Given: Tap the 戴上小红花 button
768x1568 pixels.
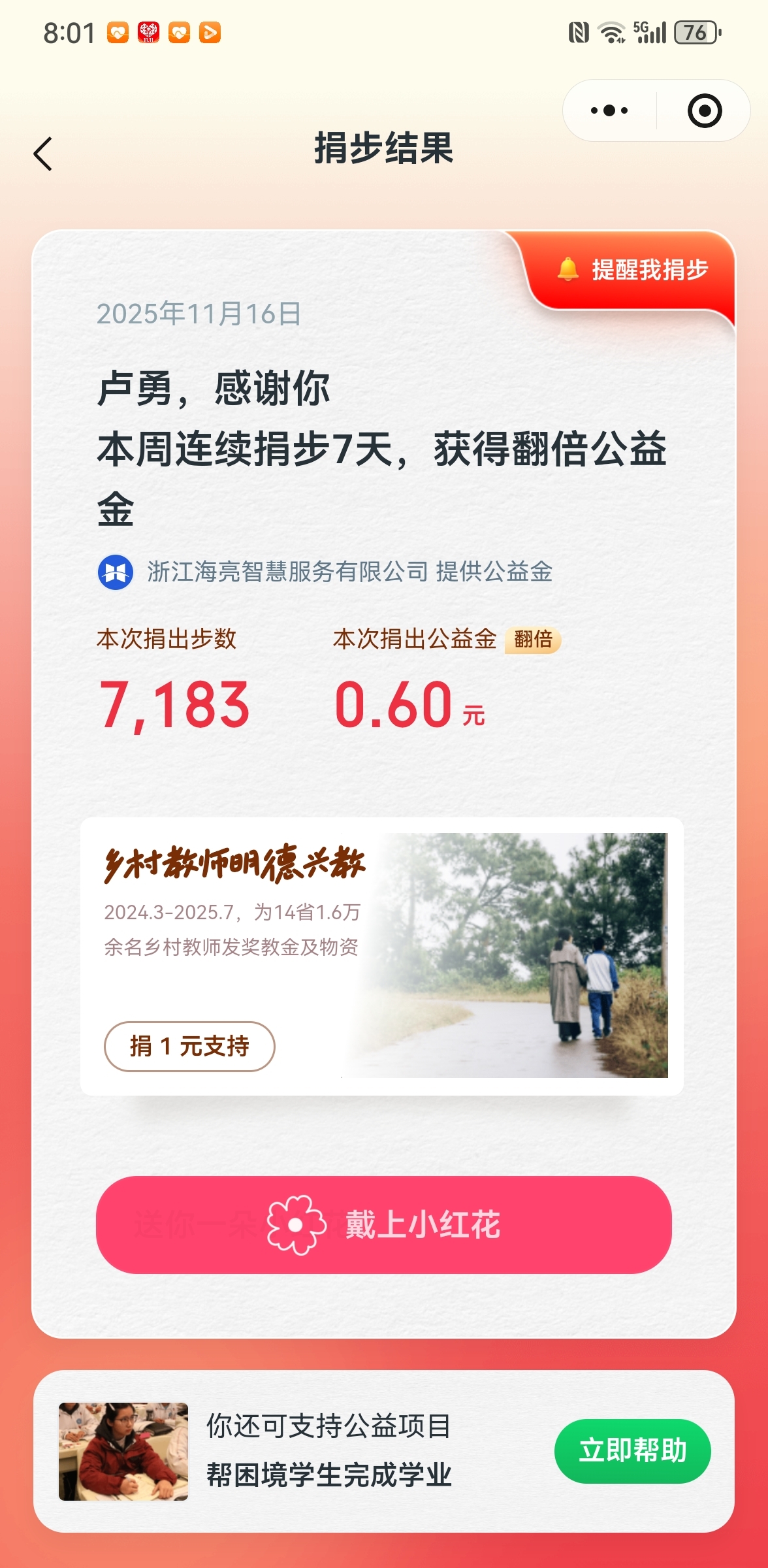Looking at the screenshot, I should [384, 1224].
